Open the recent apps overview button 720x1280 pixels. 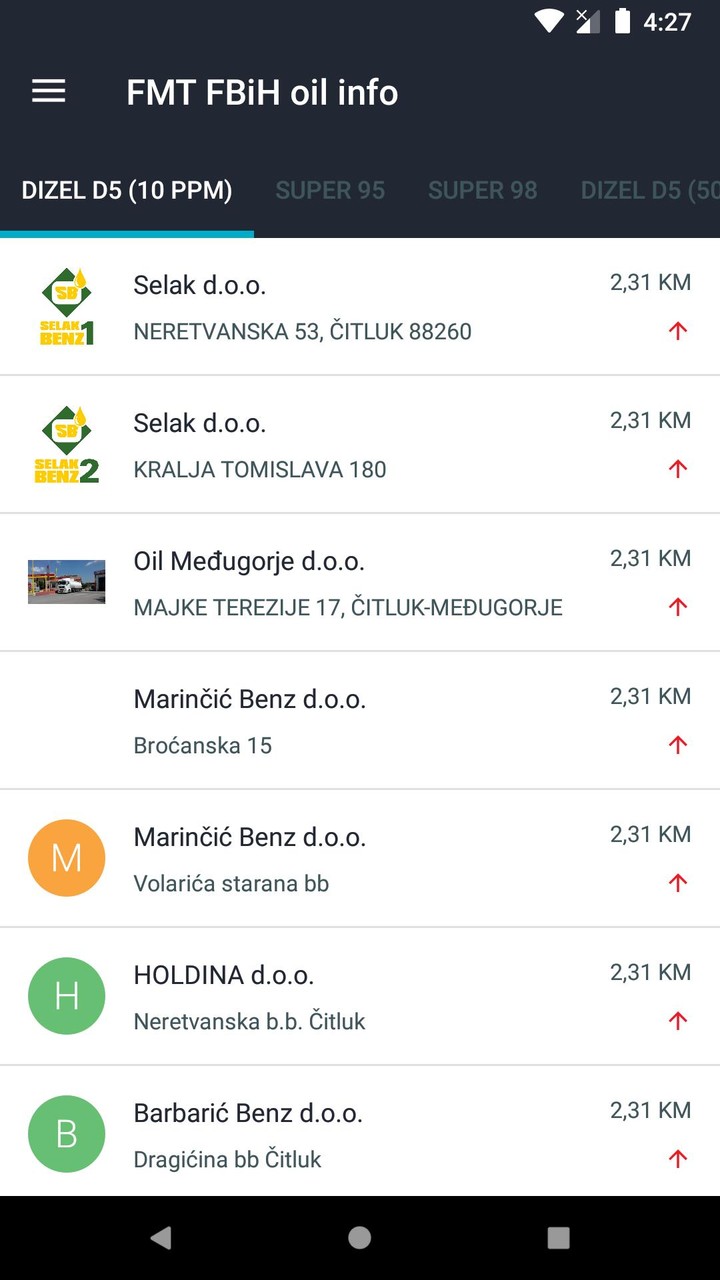tap(557, 1237)
